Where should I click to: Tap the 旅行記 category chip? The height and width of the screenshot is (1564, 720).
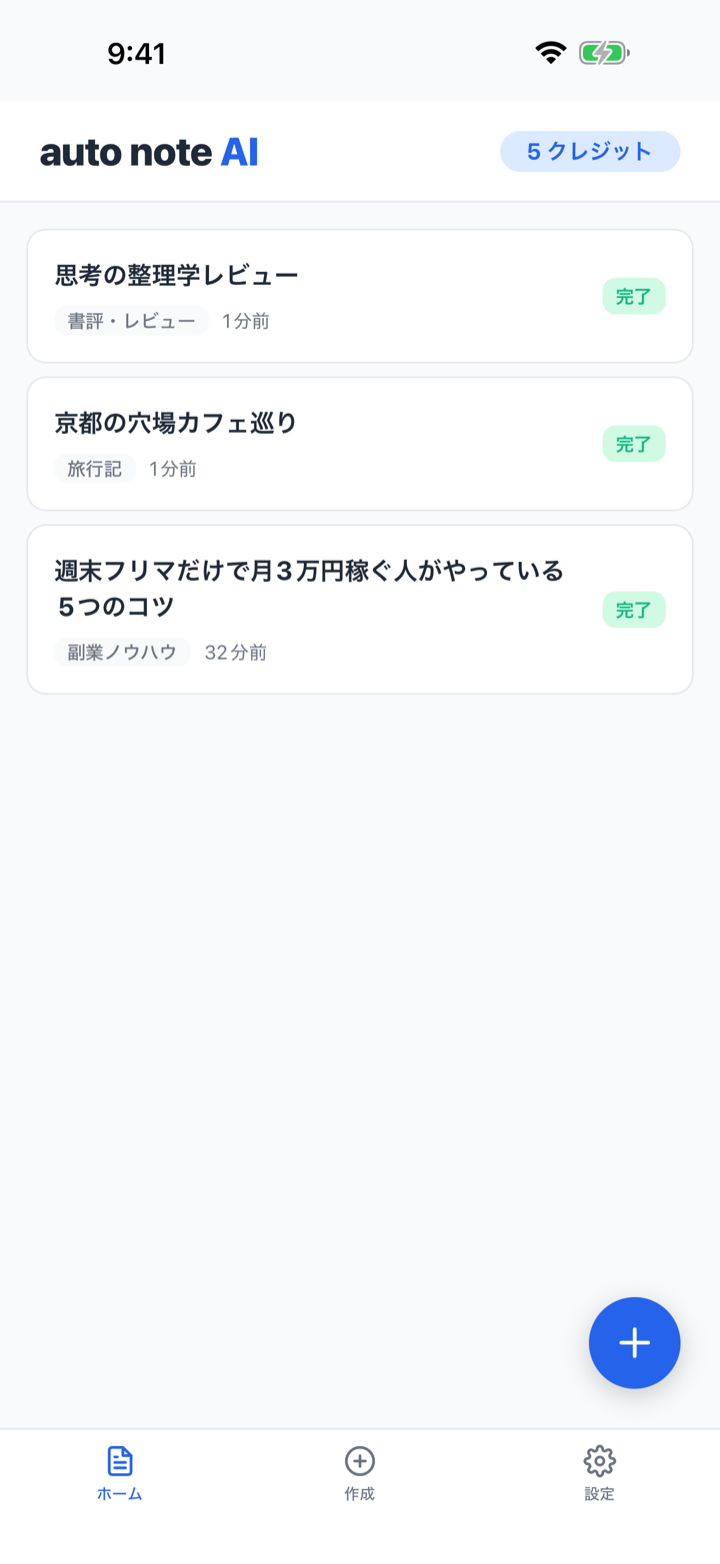[x=95, y=469]
